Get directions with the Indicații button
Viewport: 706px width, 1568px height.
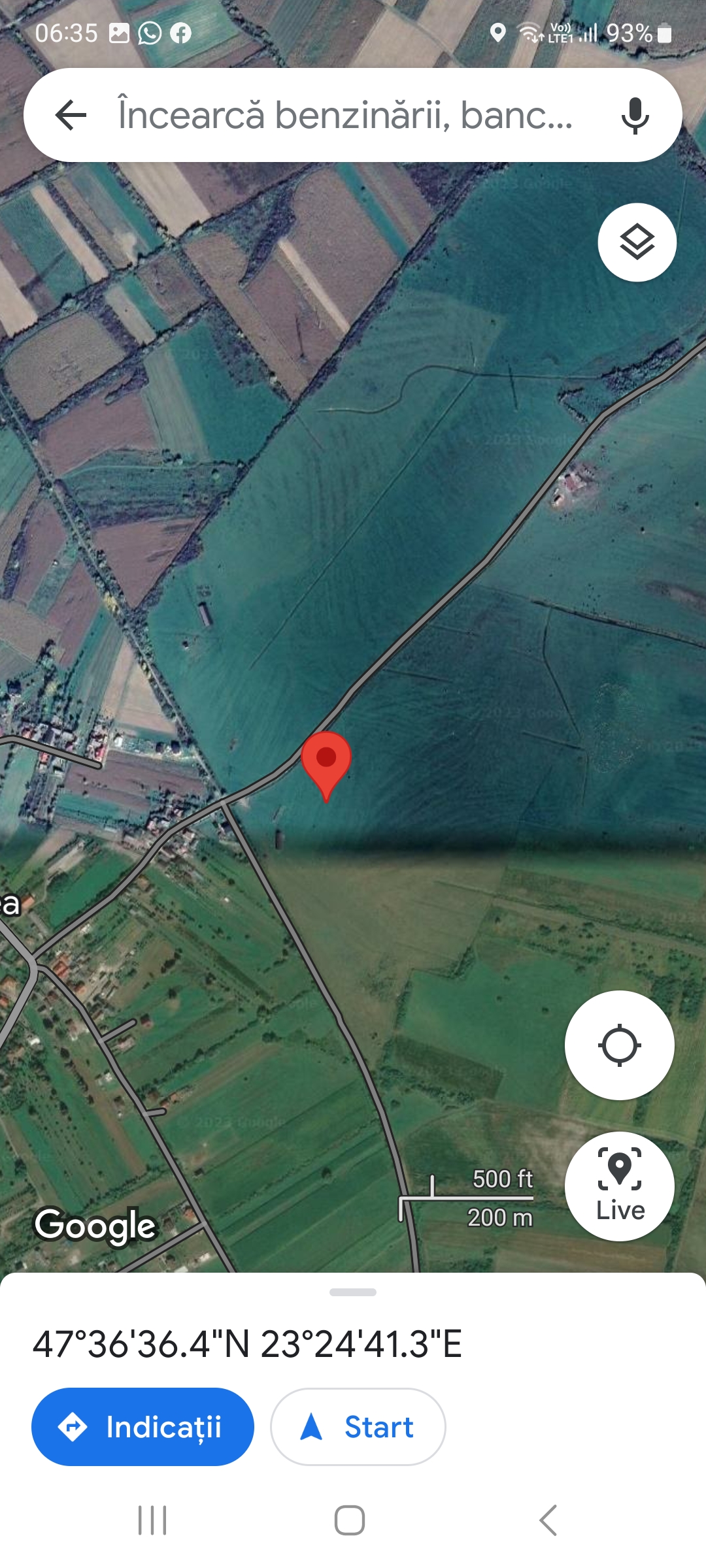tap(143, 1427)
